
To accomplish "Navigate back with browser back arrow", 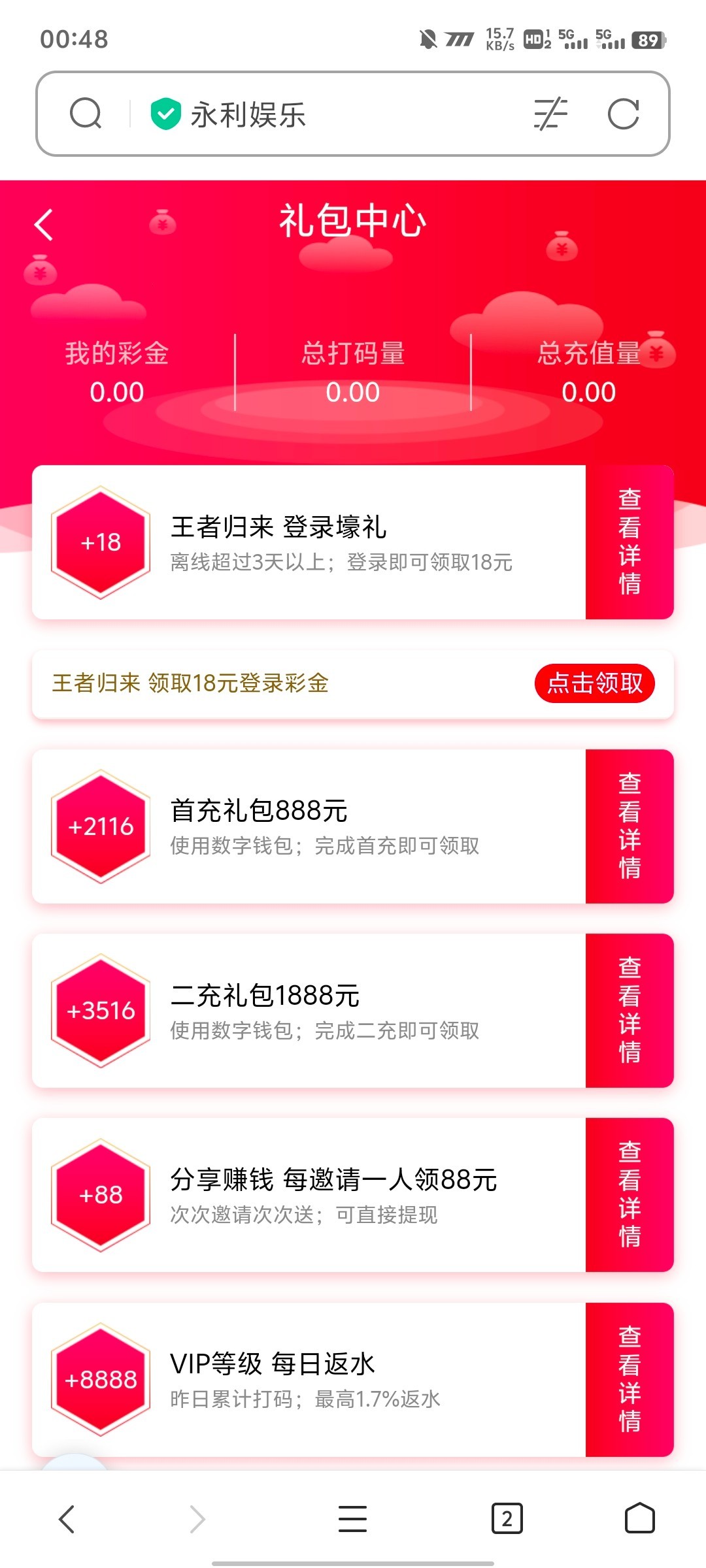I will [67, 1518].
